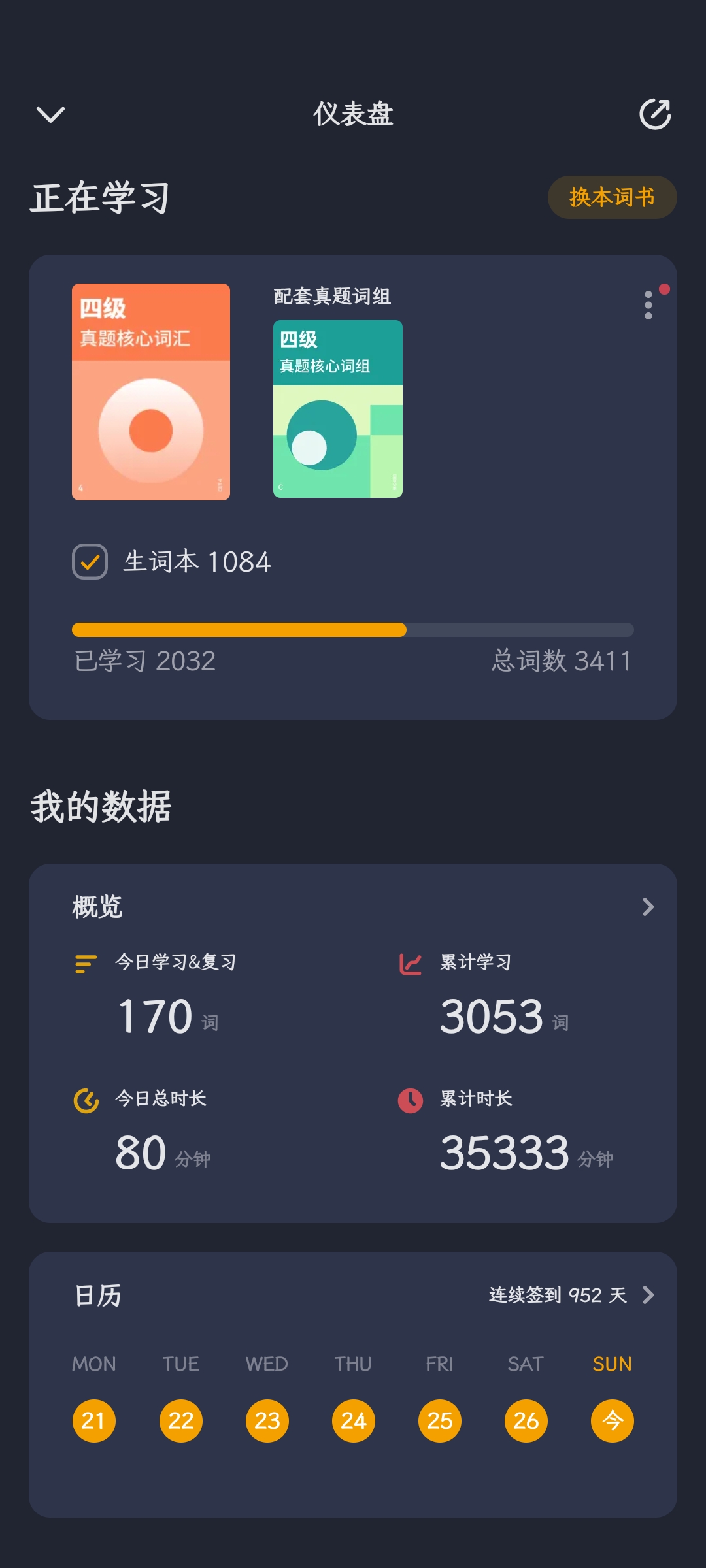
Task: Share the dashboard via top-right icon
Action: click(x=655, y=115)
